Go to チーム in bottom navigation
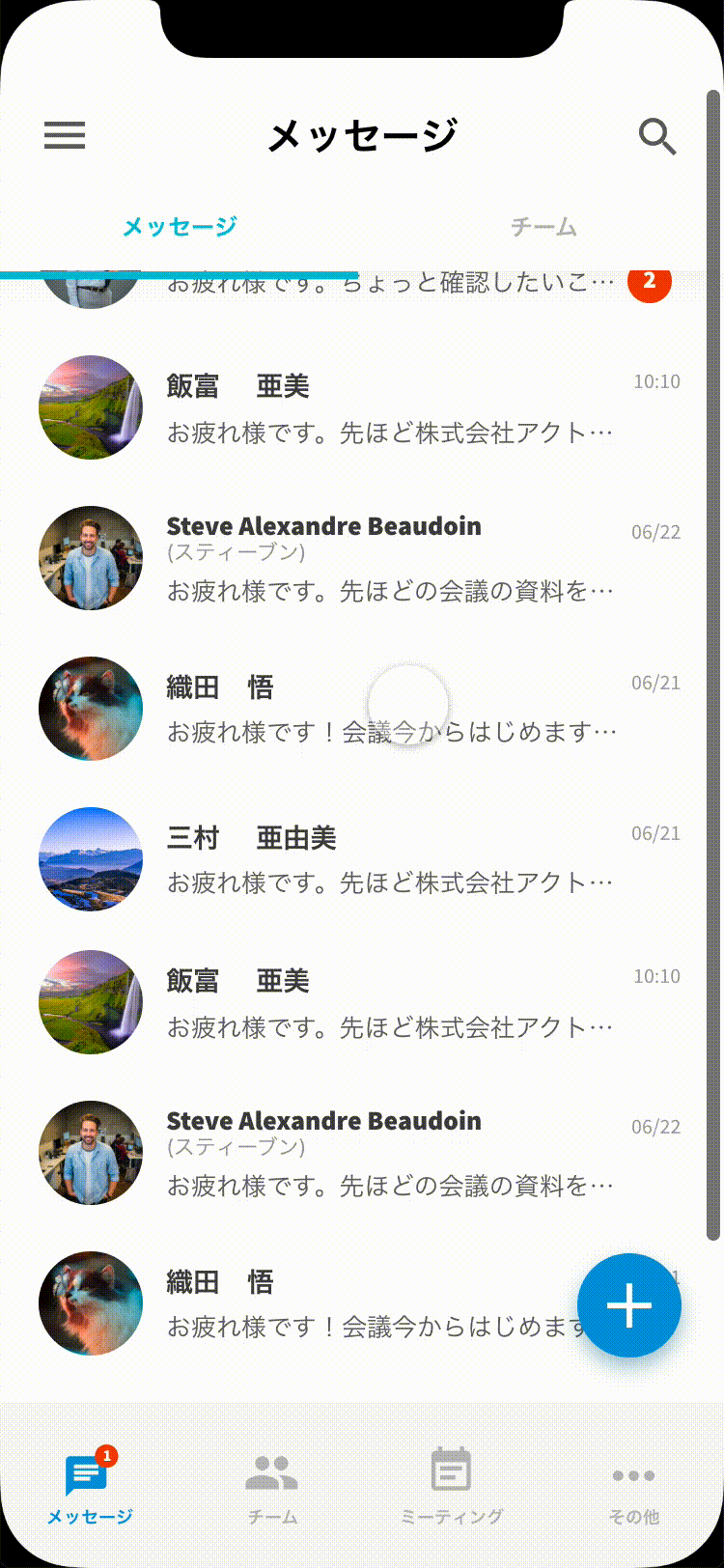The height and width of the screenshot is (1568, 724). click(x=272, y=1489)
